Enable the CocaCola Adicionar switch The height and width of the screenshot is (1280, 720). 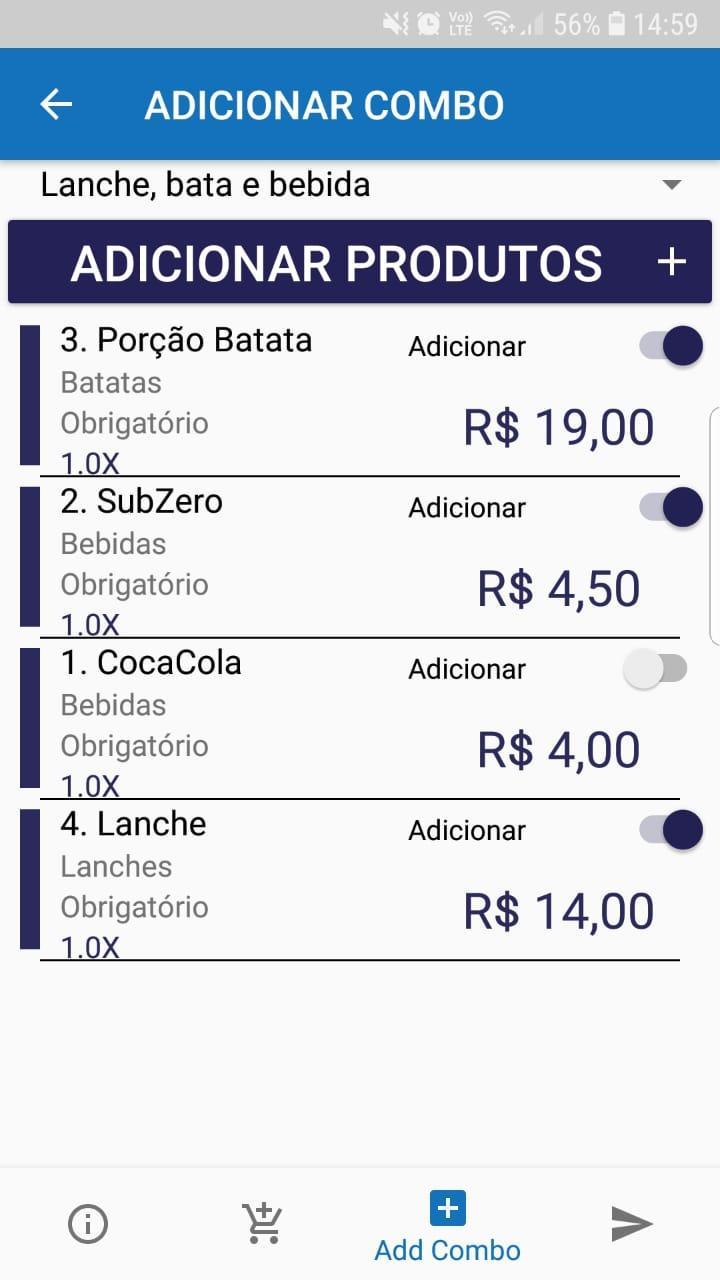(x=655, y=669)
